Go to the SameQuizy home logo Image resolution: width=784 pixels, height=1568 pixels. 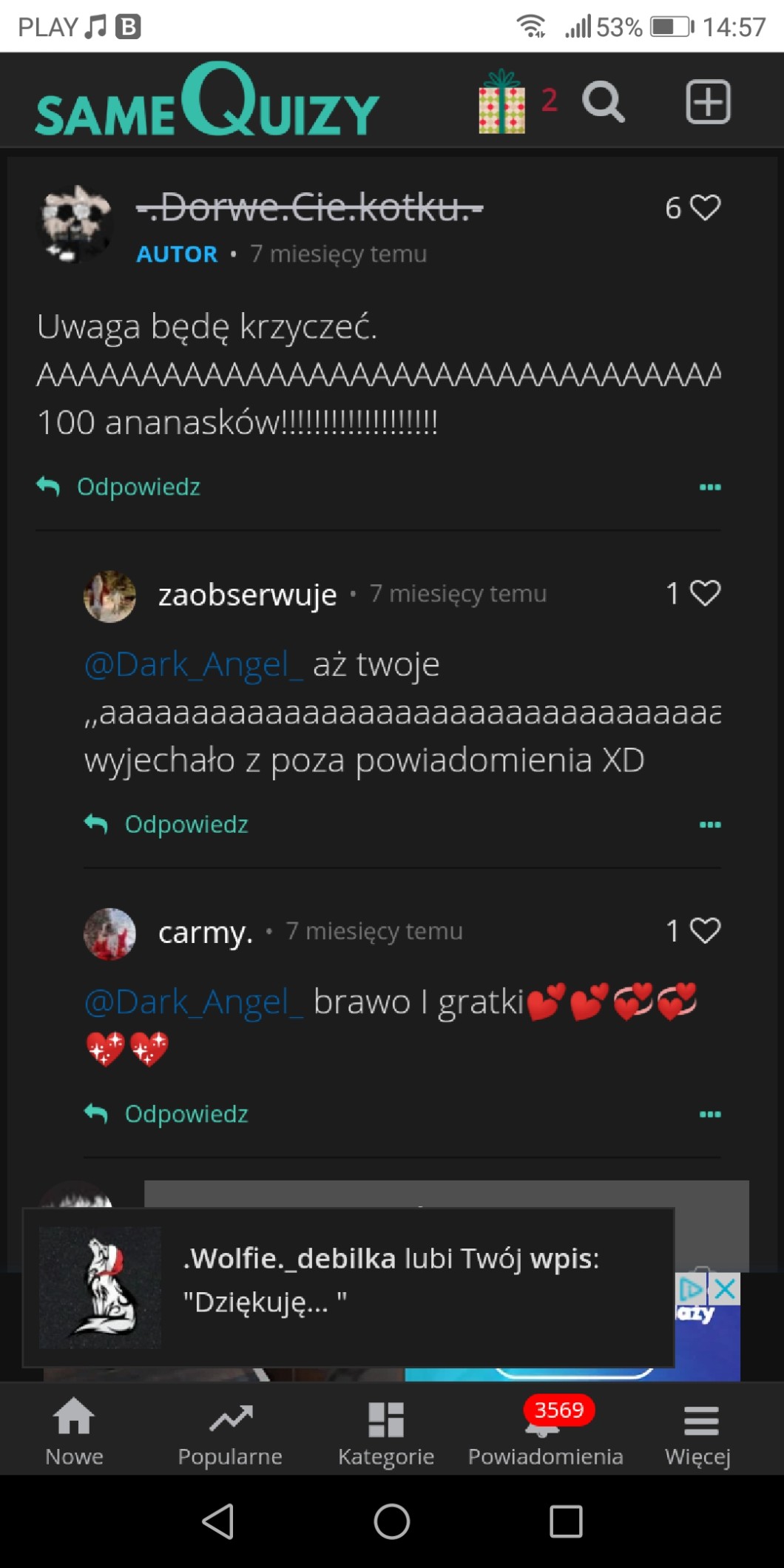pyautogui.click(x=207, y=102)
